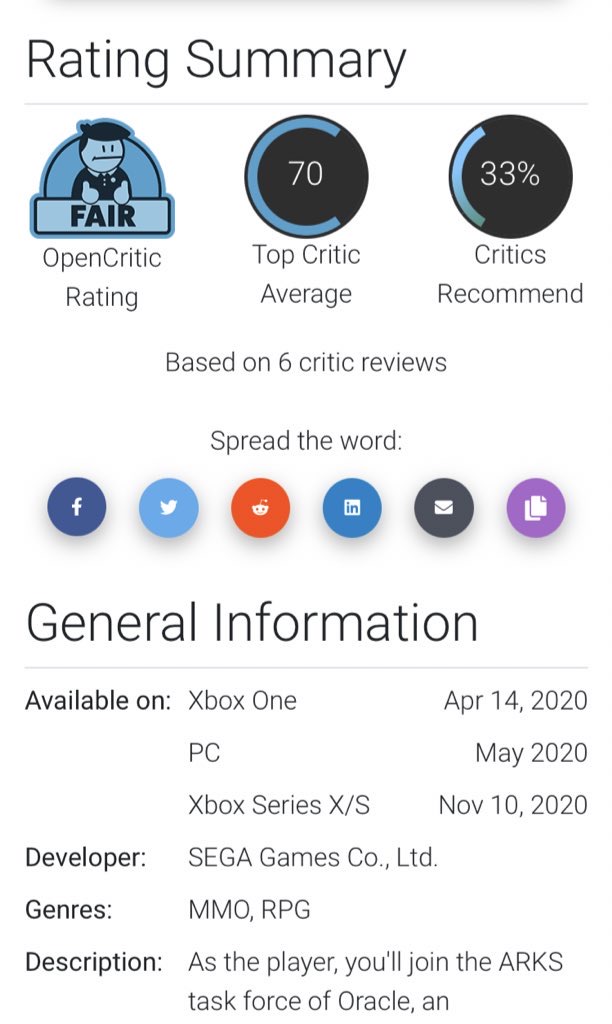Share this page on Facebook
612x1024 pixels.
(x=76, y=508)
